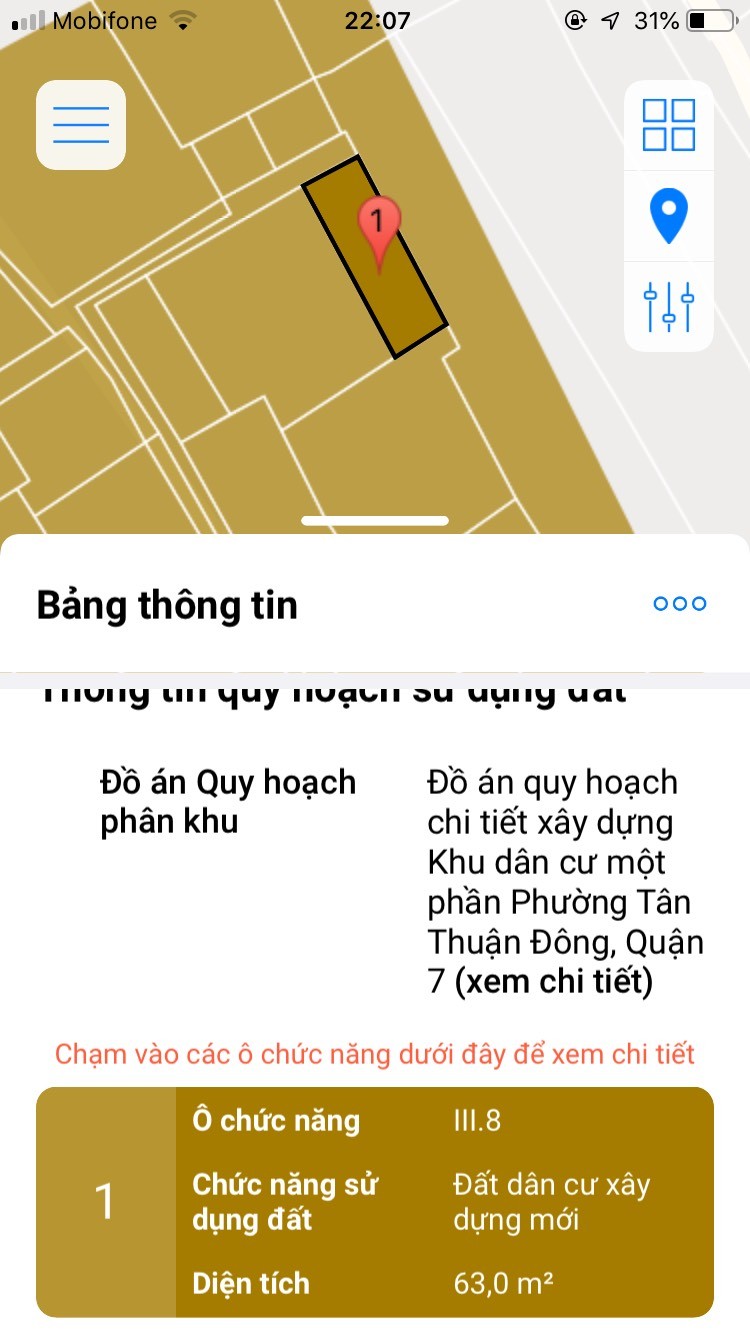Open the map filter sliders
750x1334 pixels.
(668, 306)
